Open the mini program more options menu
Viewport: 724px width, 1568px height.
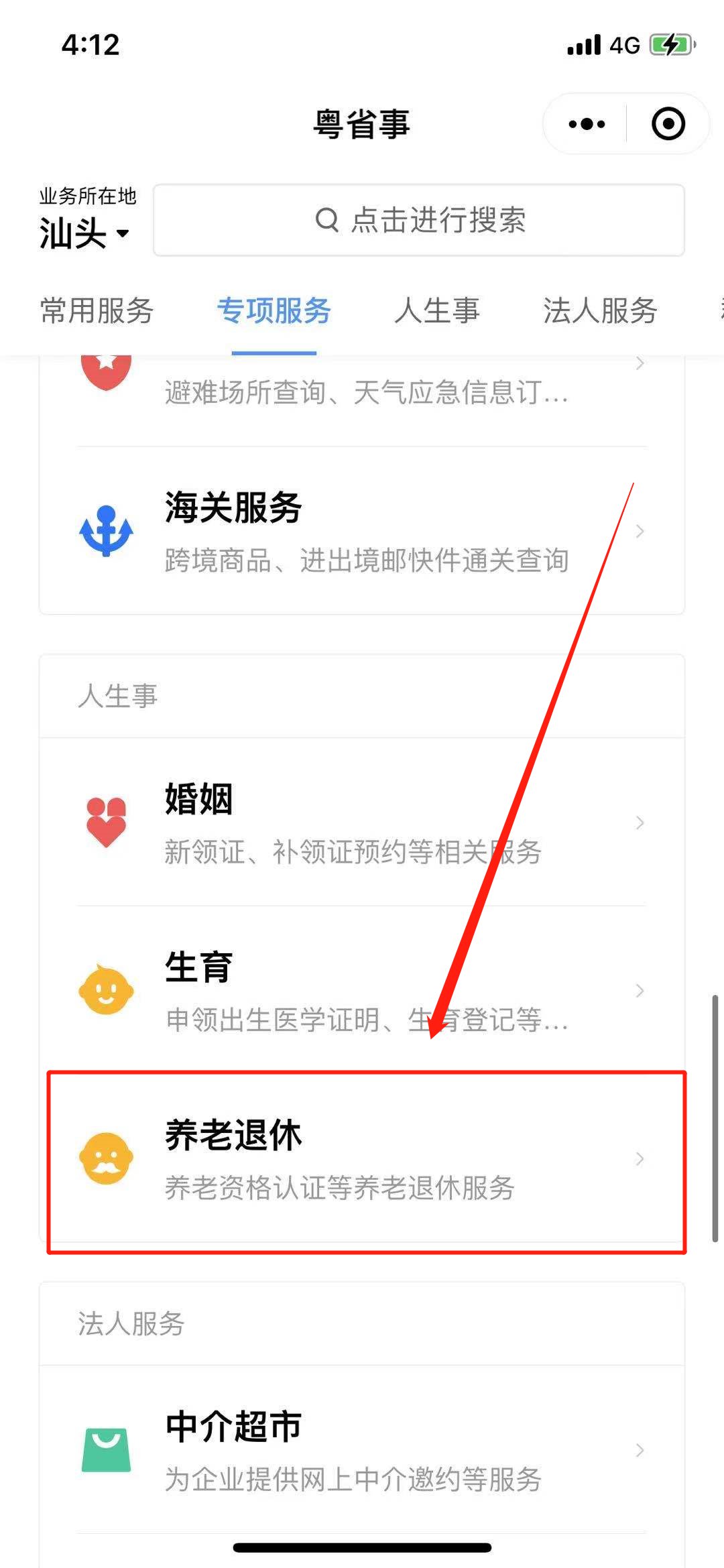(x=587, y=124)
